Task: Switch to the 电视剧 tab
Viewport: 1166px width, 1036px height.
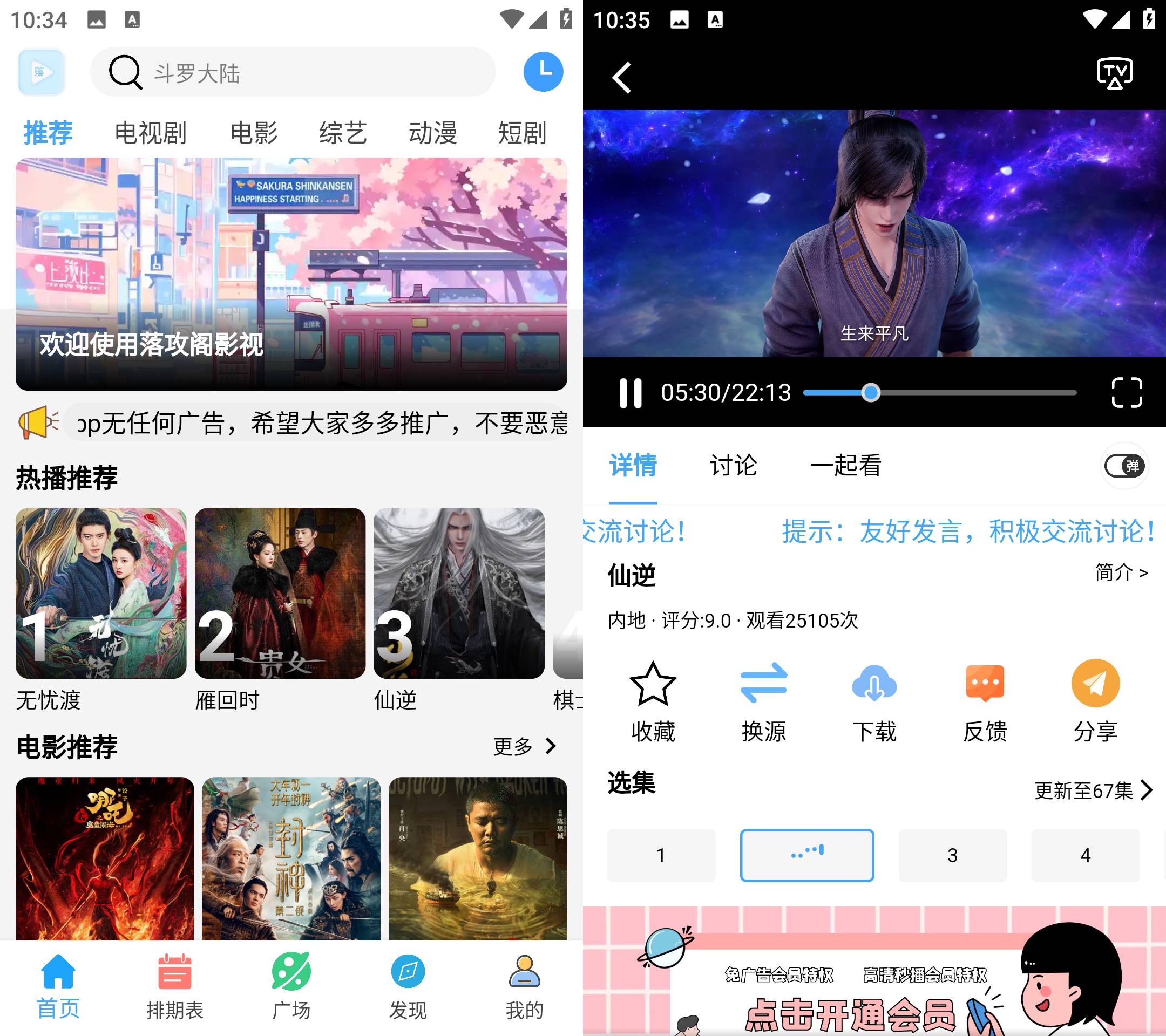Action: click(150, 132)
